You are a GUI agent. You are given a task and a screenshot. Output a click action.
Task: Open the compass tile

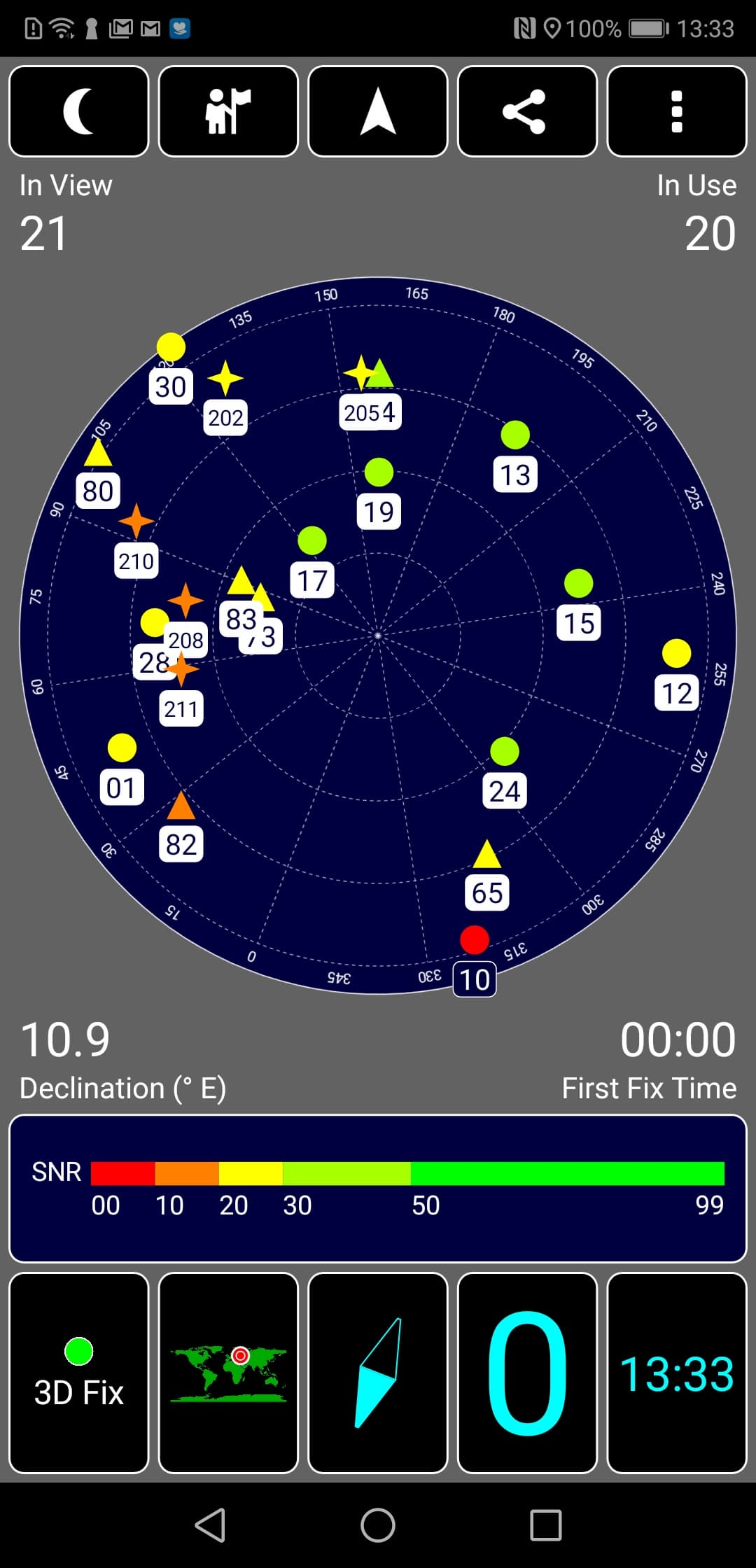click(378, 1373)
